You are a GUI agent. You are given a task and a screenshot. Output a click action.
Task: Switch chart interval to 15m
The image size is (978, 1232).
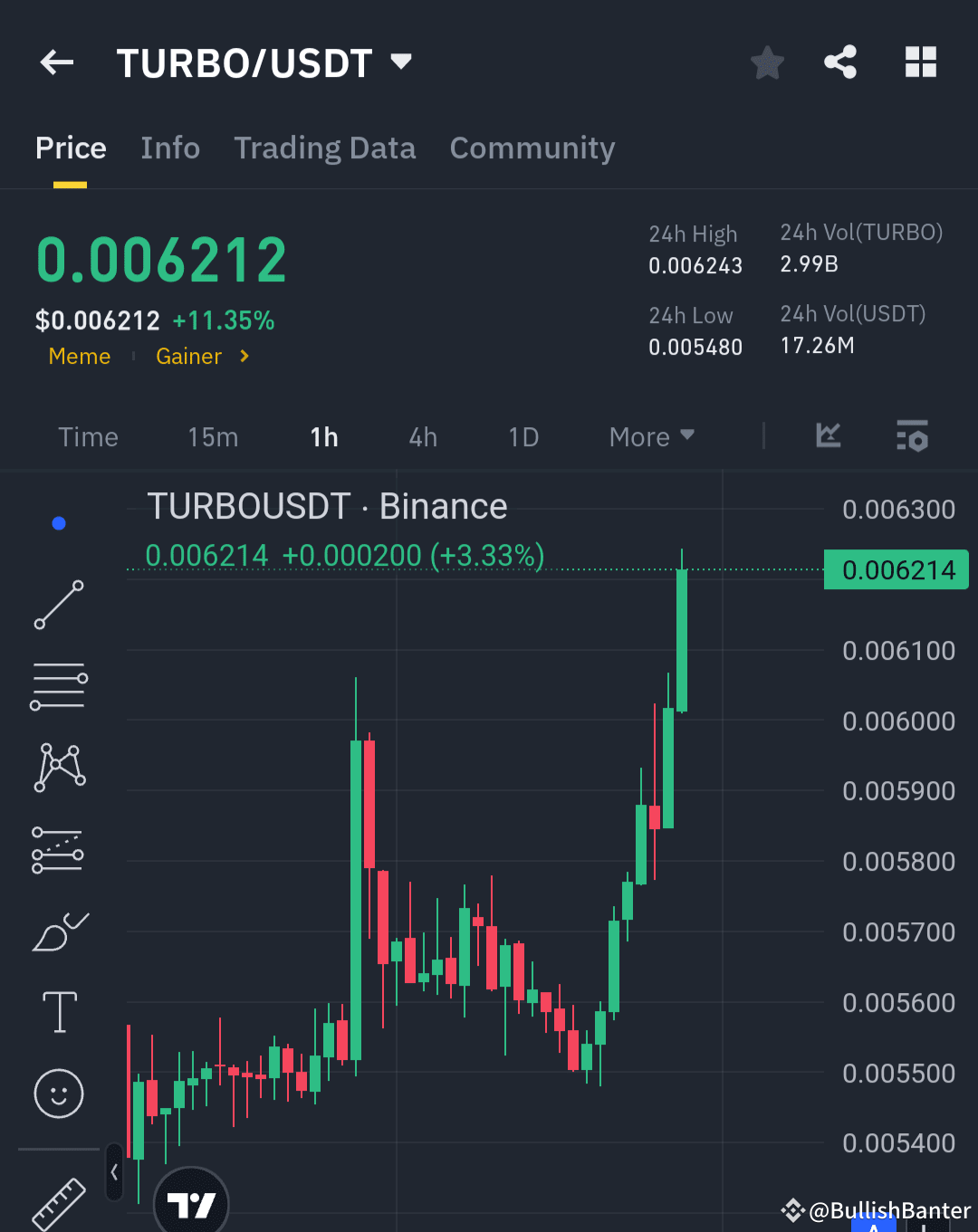(x=213, y=436)
